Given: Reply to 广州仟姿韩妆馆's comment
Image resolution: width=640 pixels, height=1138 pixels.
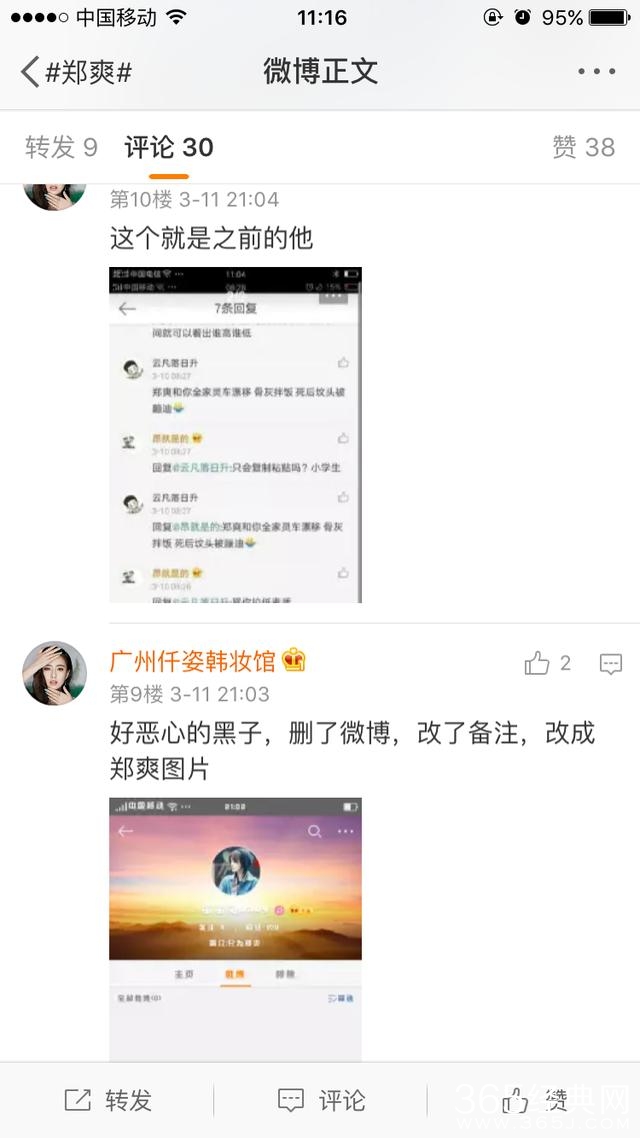Looking at the screenshot, I should point(610,663).
